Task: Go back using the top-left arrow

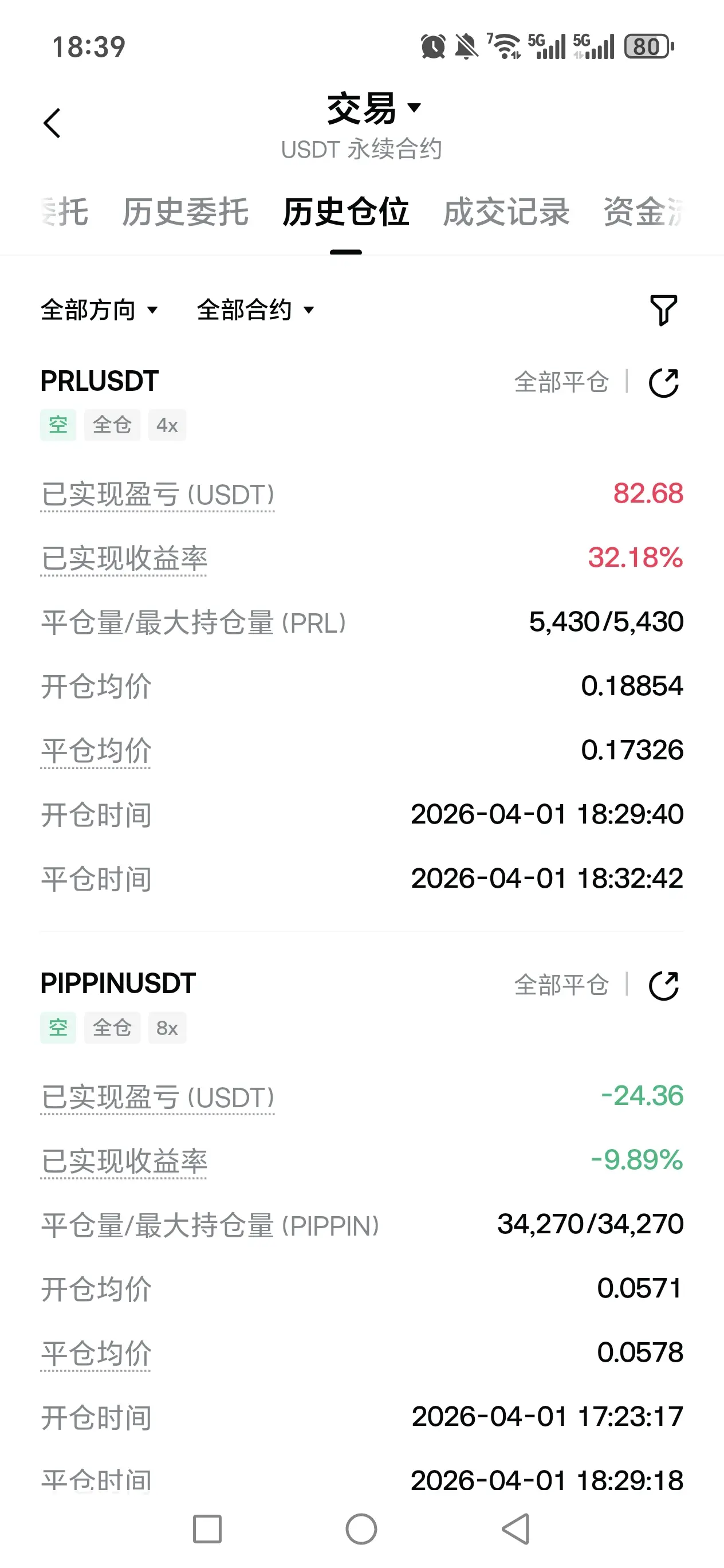Action: 52,124
